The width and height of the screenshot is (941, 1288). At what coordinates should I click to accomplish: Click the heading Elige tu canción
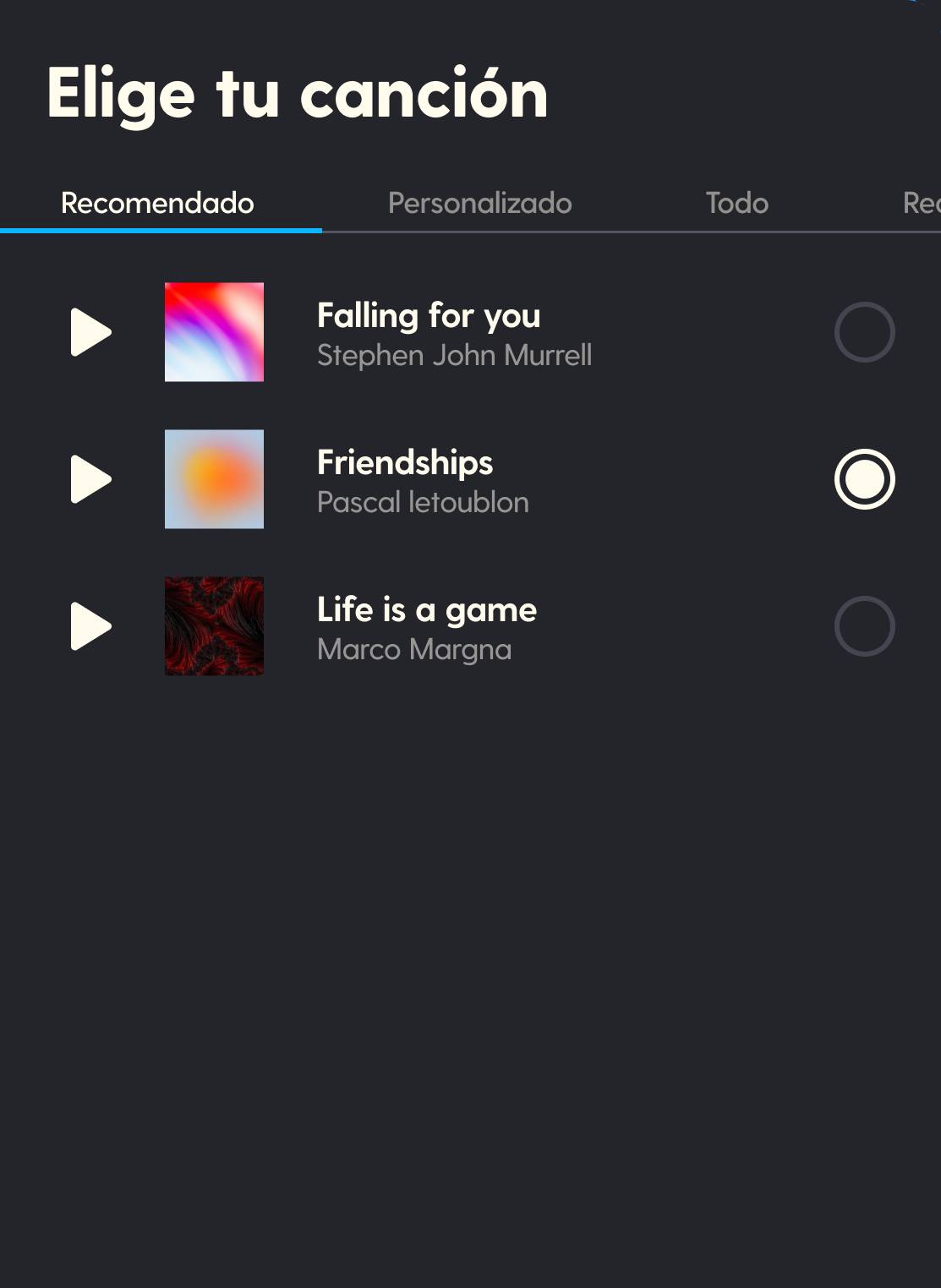(297, 94)
